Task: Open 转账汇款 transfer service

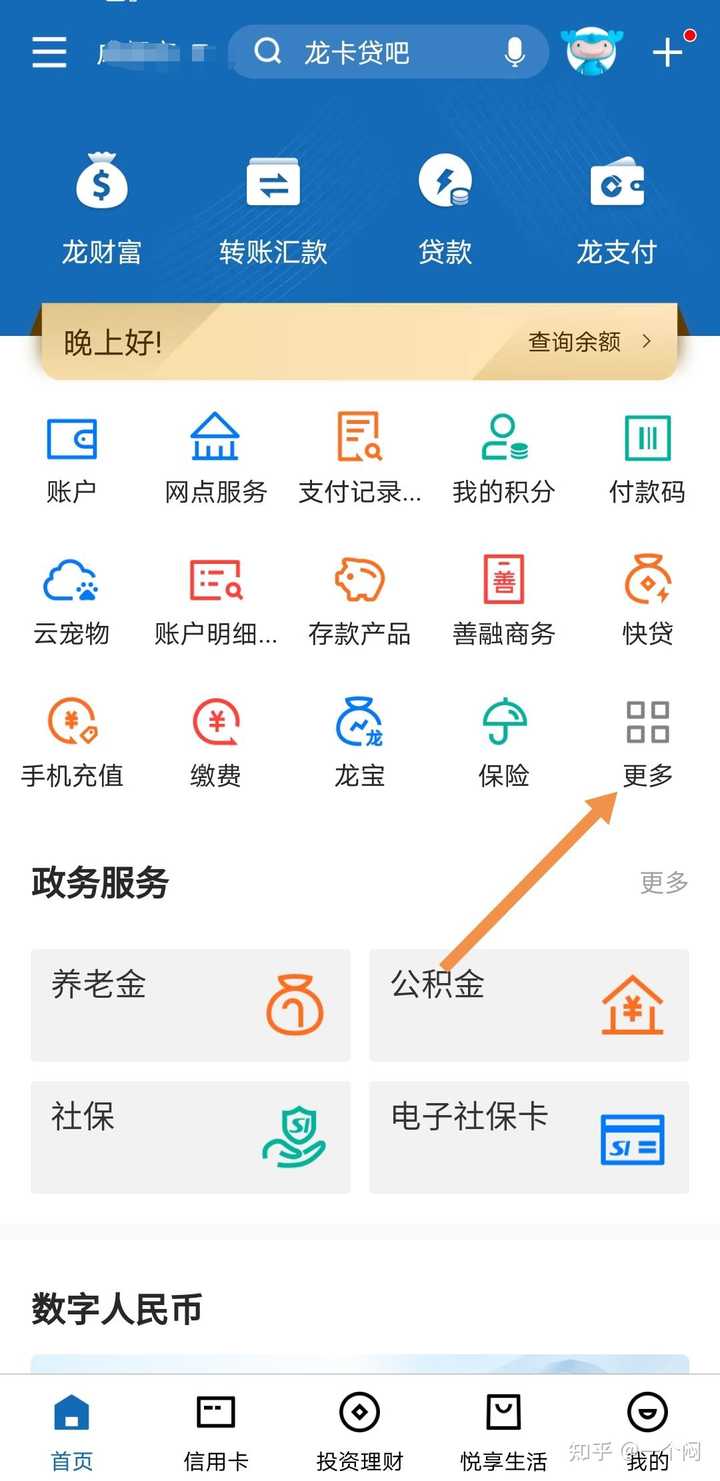Action: click(x=273, y=210)
